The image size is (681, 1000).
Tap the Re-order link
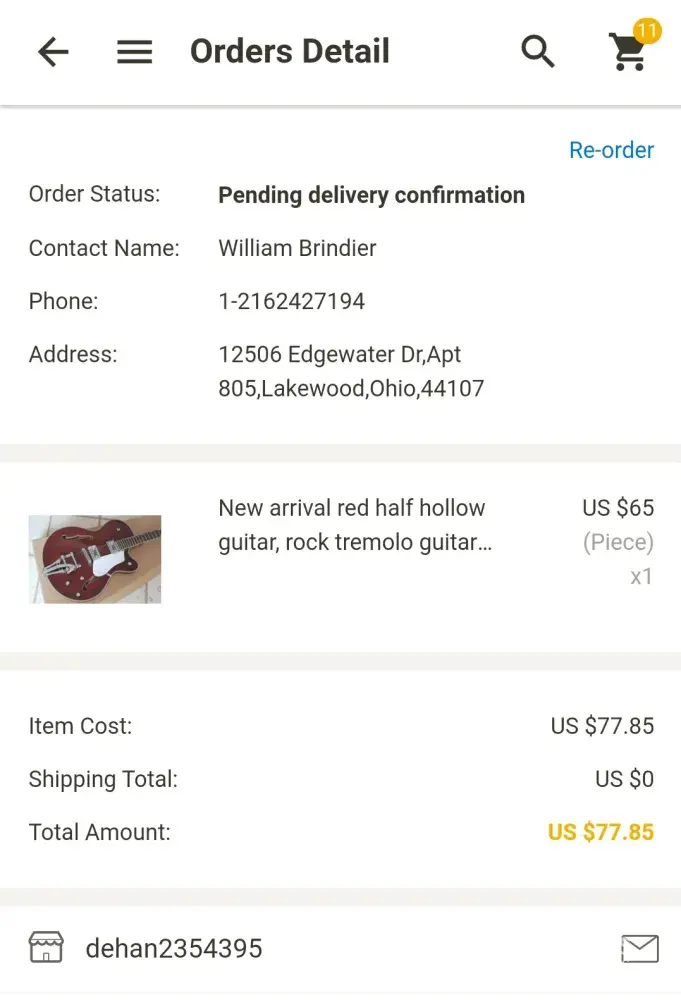(611, 150)
